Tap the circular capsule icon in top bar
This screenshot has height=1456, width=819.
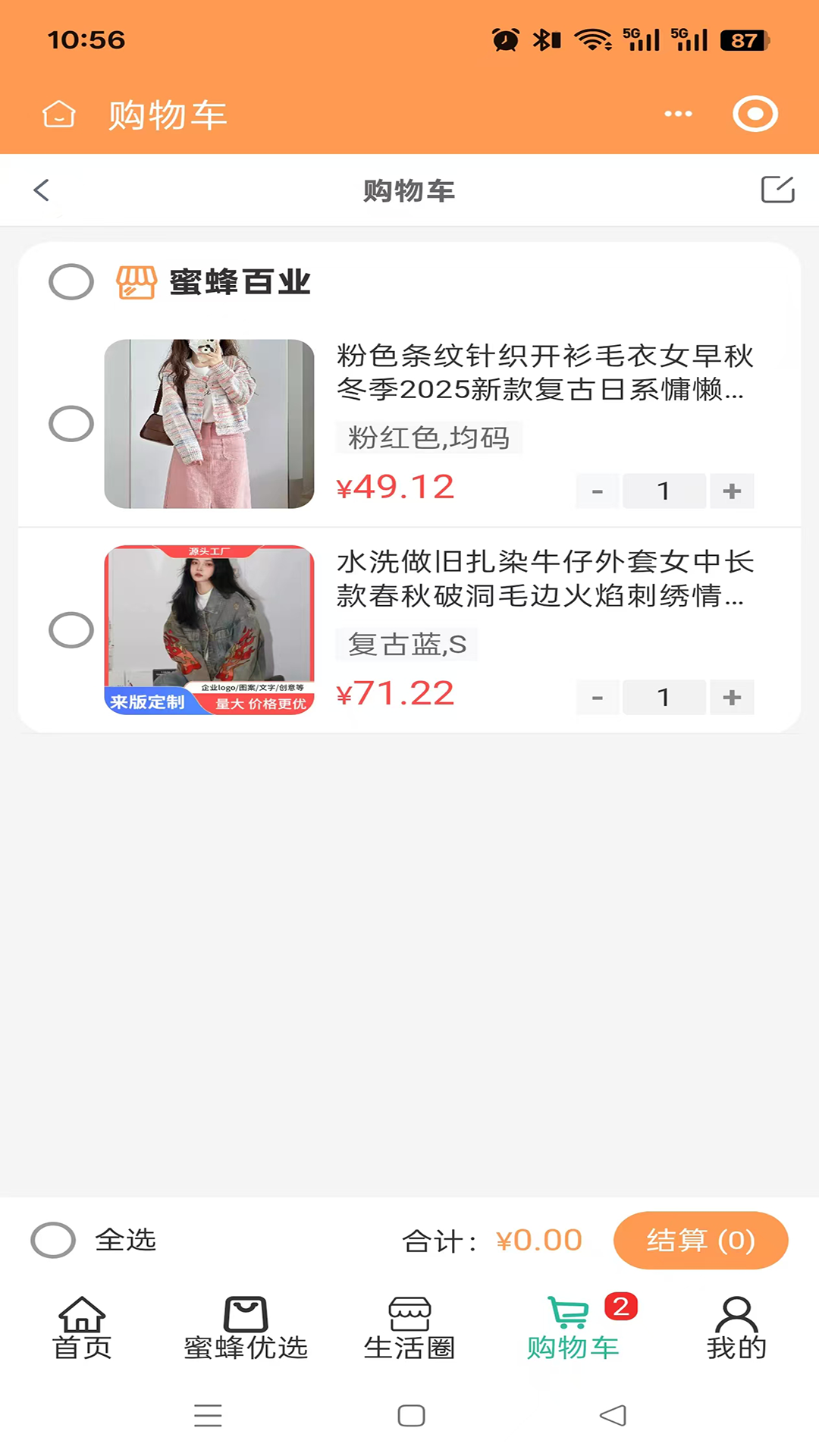click(755, 114)
